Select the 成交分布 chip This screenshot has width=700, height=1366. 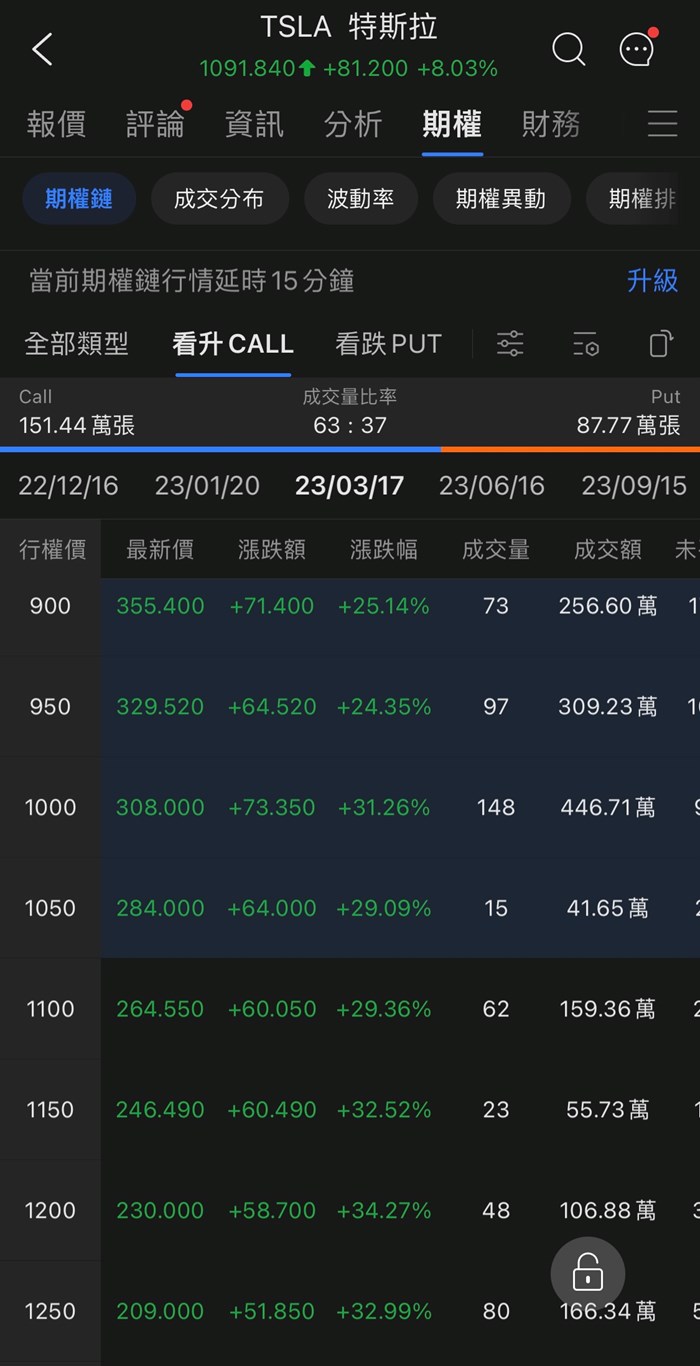coord(219,199)
